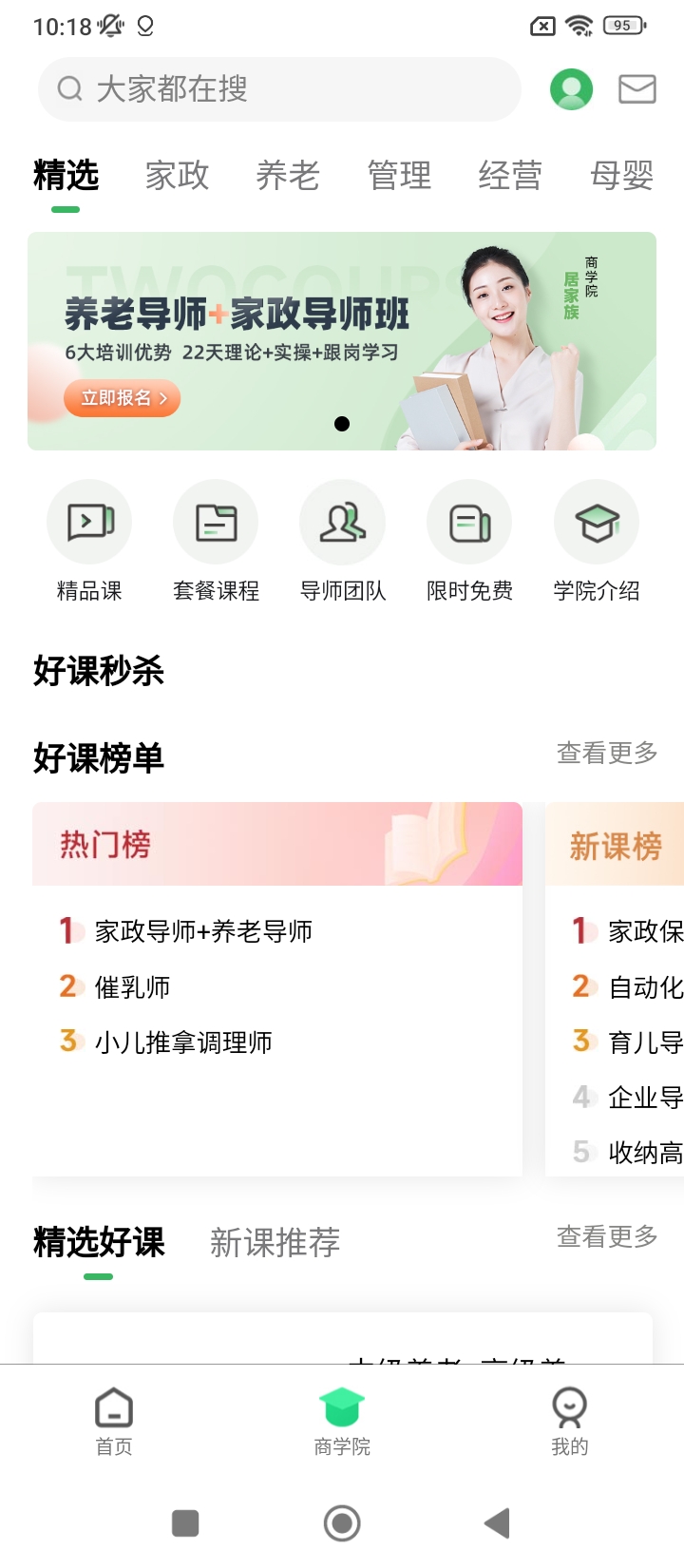Open 催乳师 course in 热门榜
This screenshot has width=684, height=1568.
tap(132, 987)
